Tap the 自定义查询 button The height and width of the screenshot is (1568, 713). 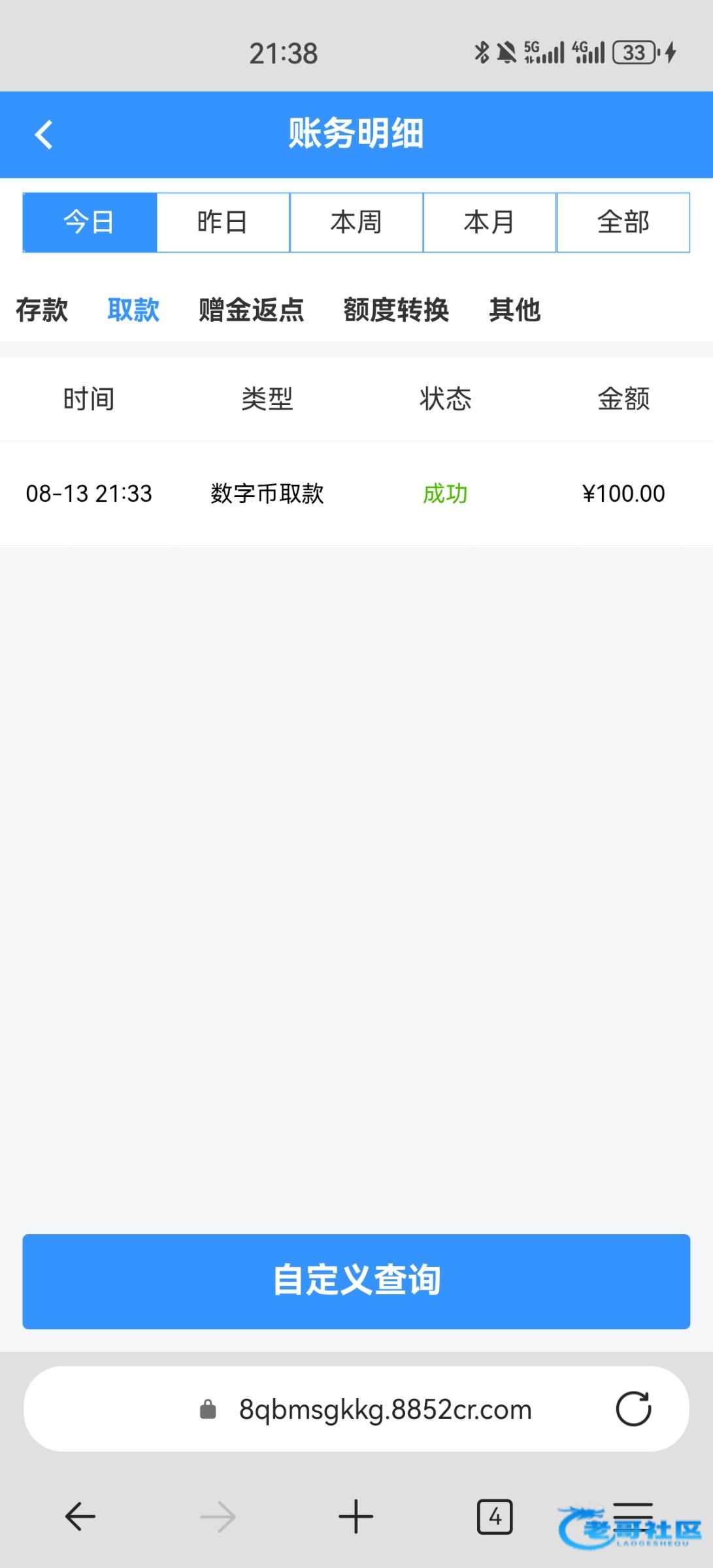356,1281
